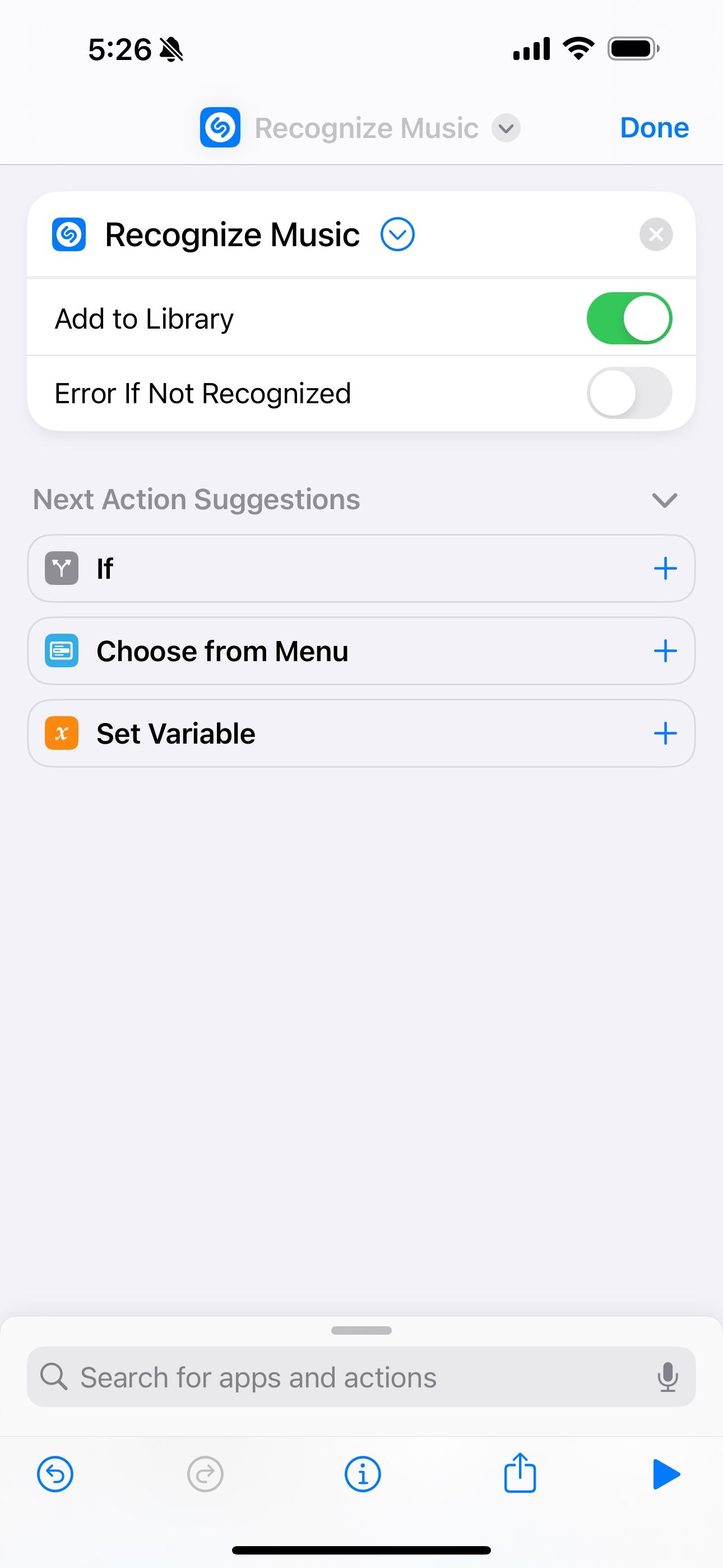Screen dimensions: 723x1568
Task: Share the shortcut
Action: [519, 1474]
